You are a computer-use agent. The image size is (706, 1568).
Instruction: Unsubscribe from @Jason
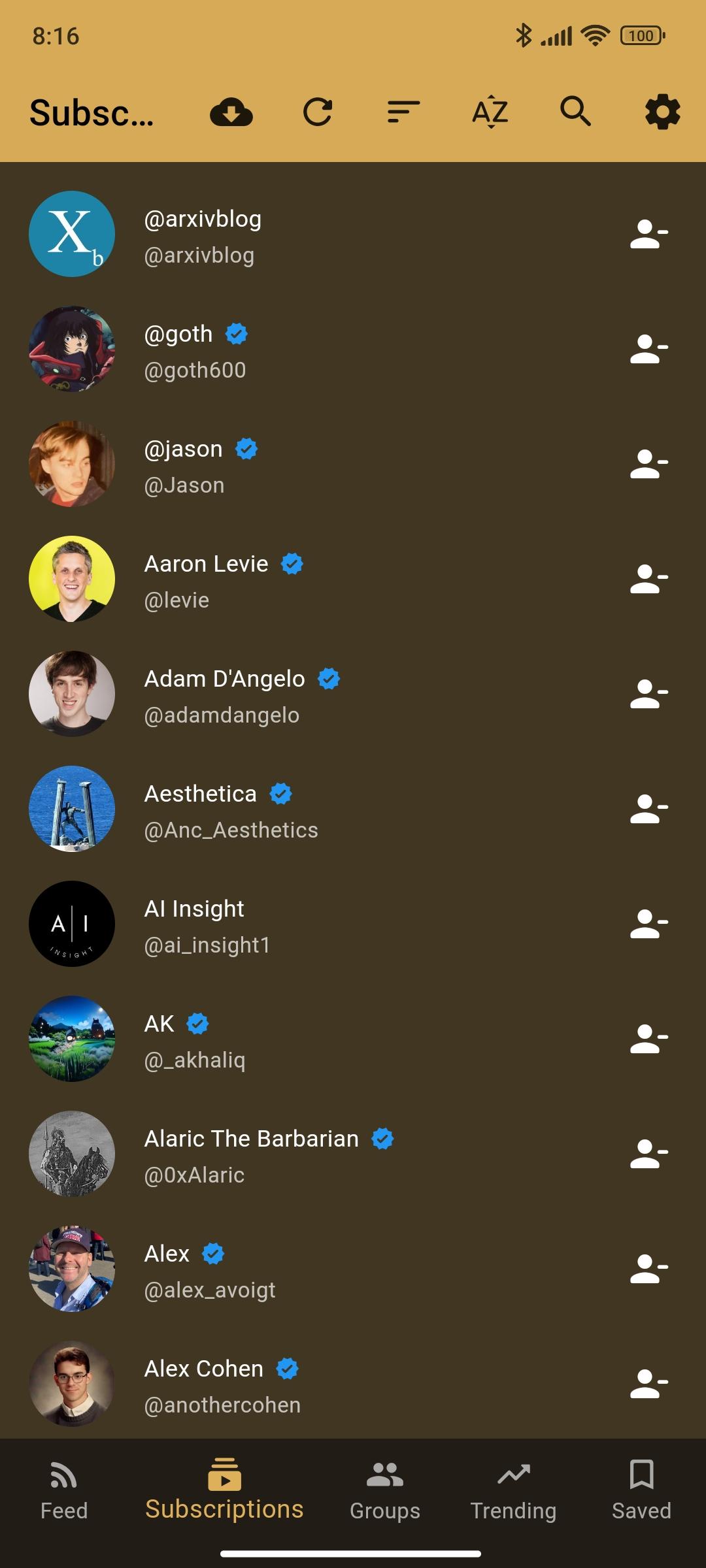click(x=648, y=465)
